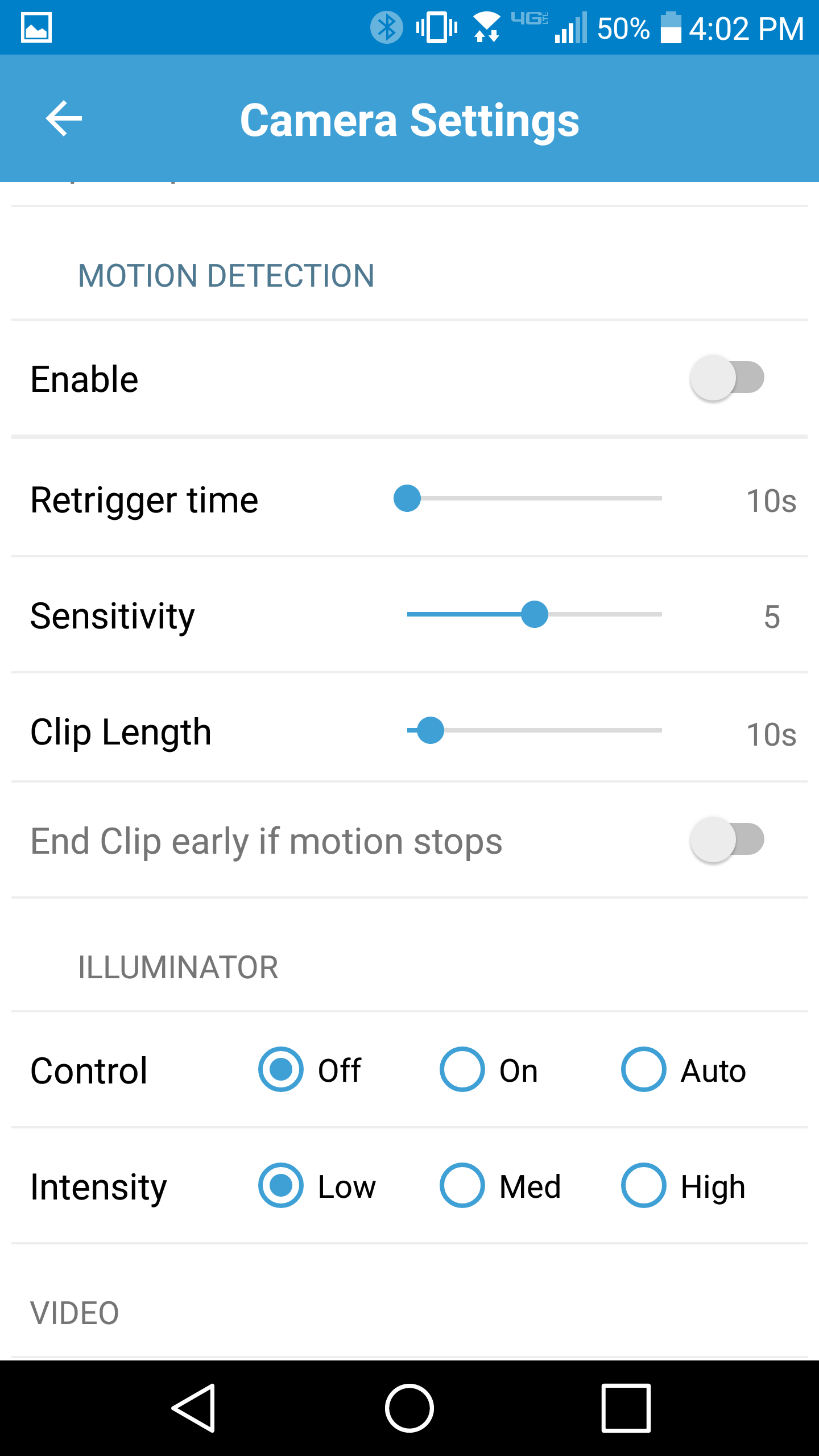Tap the Sensitivity slider

pyautogui.click(x=535, y=614)
